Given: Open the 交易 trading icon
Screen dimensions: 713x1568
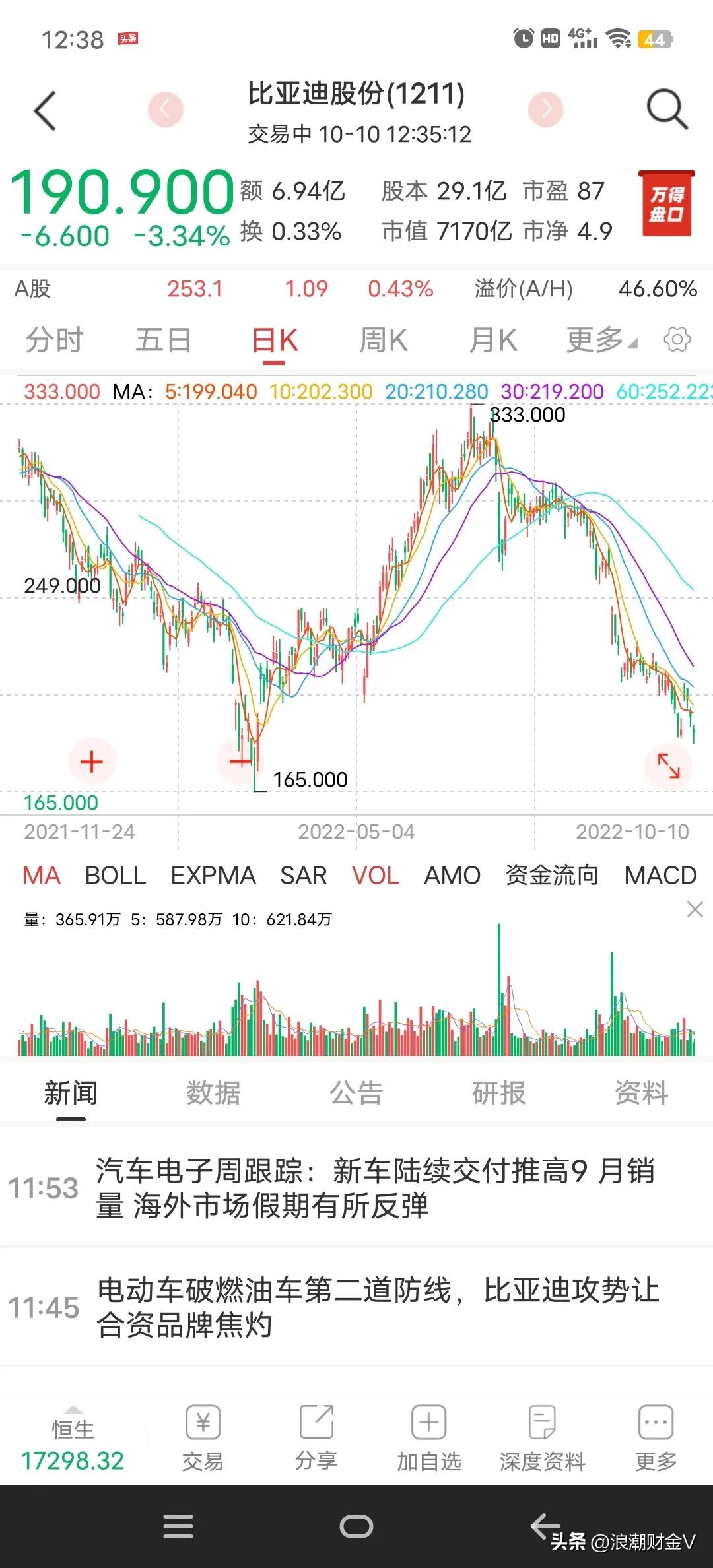Looking at the screenshot, I should [202, 1437].
